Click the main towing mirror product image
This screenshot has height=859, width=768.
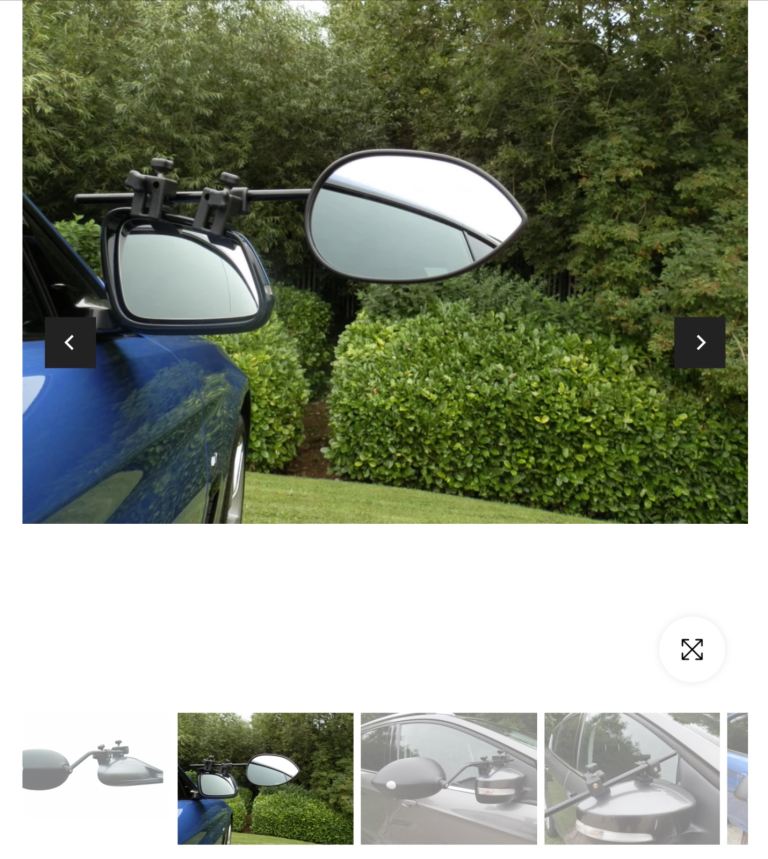click(384, 265)
